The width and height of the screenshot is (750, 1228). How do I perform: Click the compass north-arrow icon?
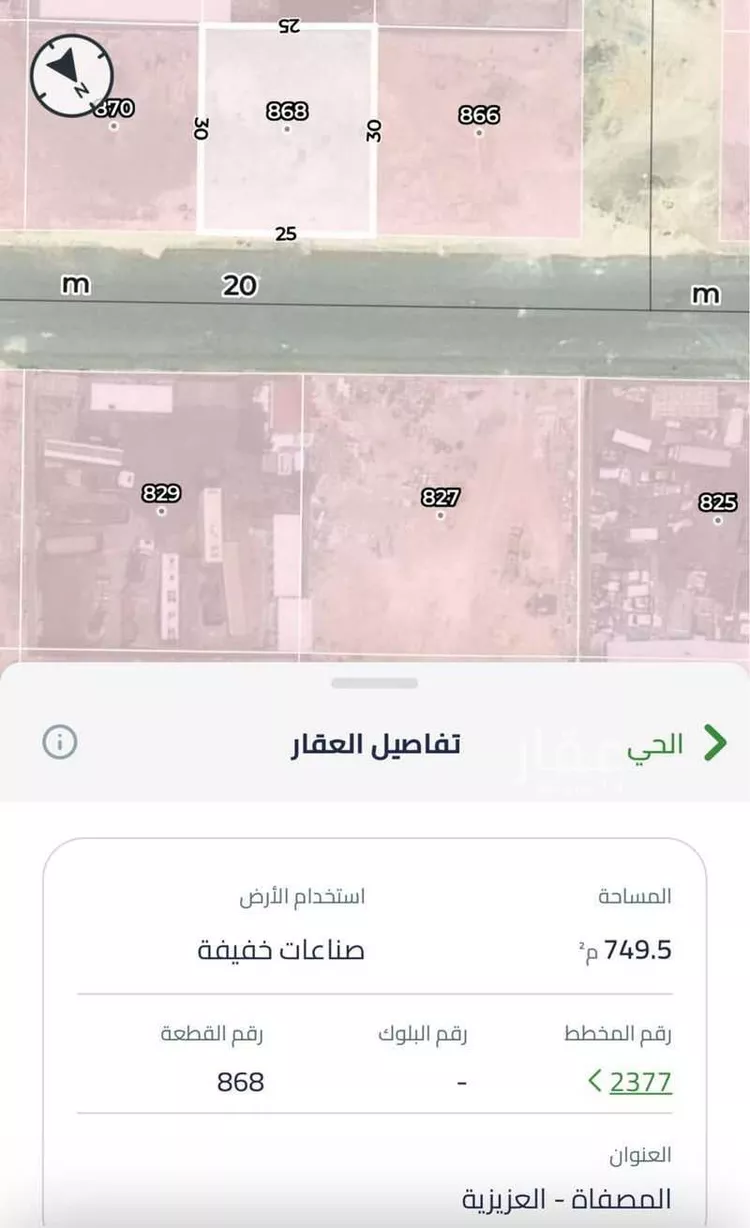70,73
